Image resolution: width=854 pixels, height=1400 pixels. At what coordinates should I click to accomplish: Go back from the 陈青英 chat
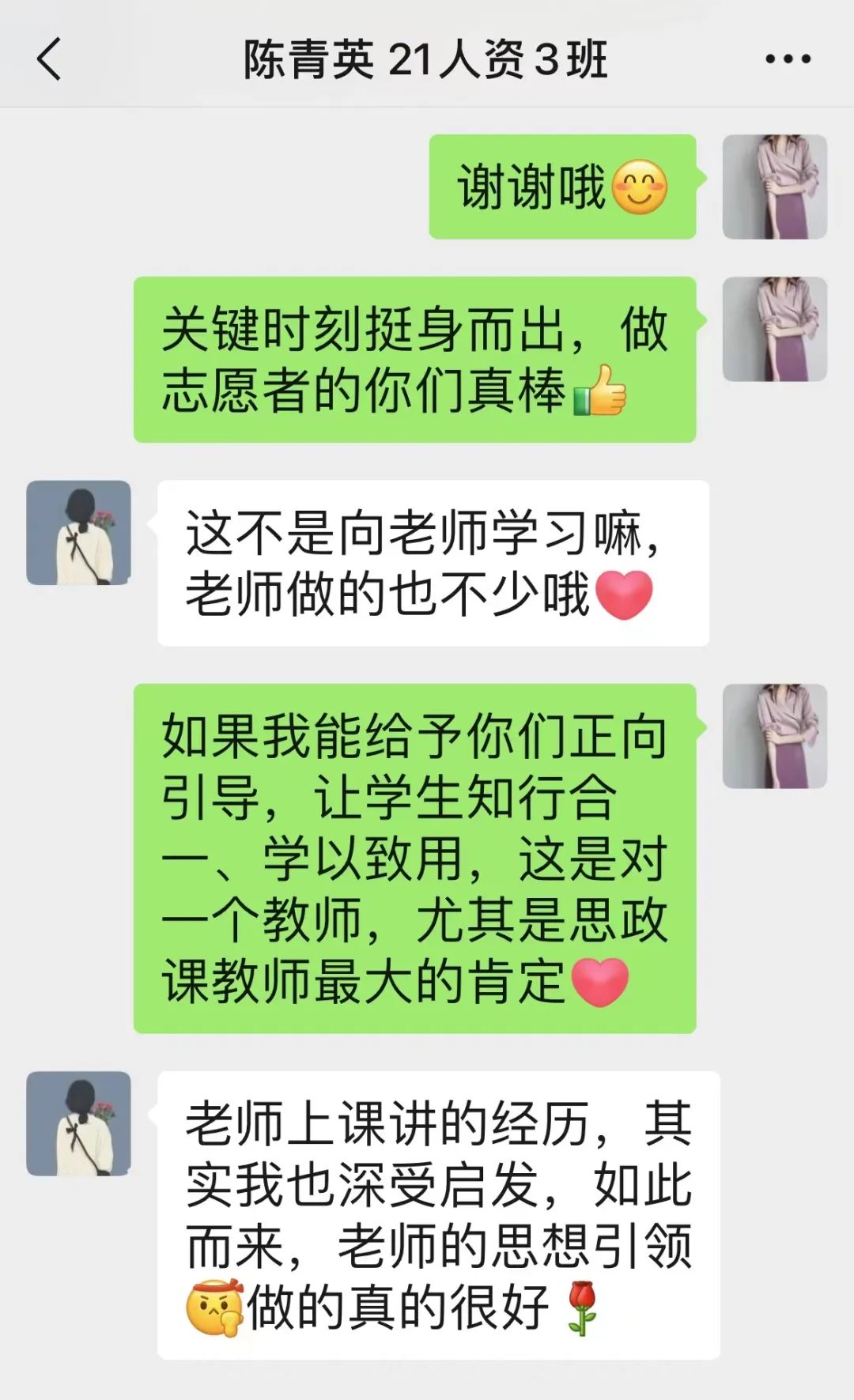coord(49,59)
